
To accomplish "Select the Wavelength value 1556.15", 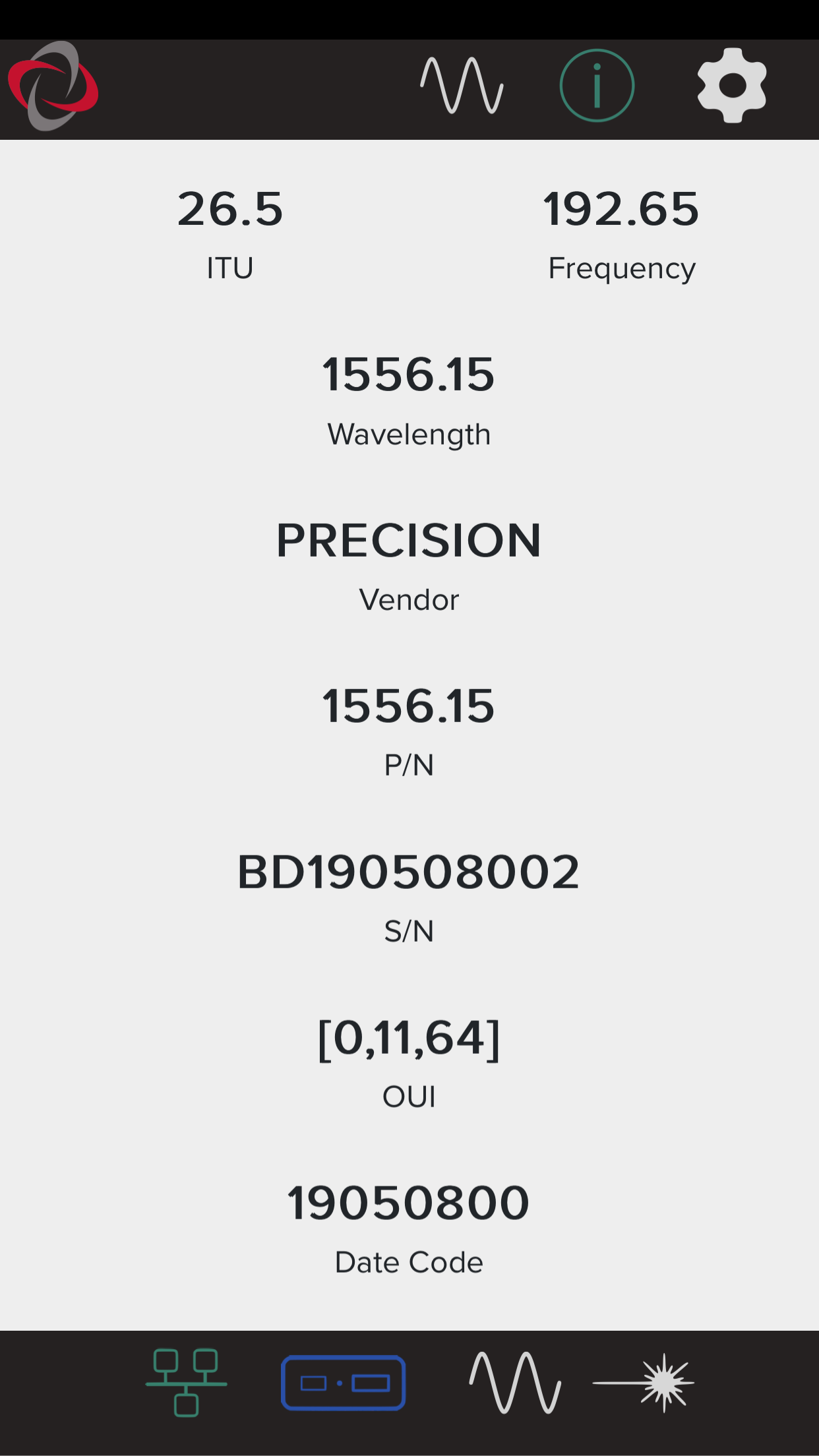I will pos(409,375).
